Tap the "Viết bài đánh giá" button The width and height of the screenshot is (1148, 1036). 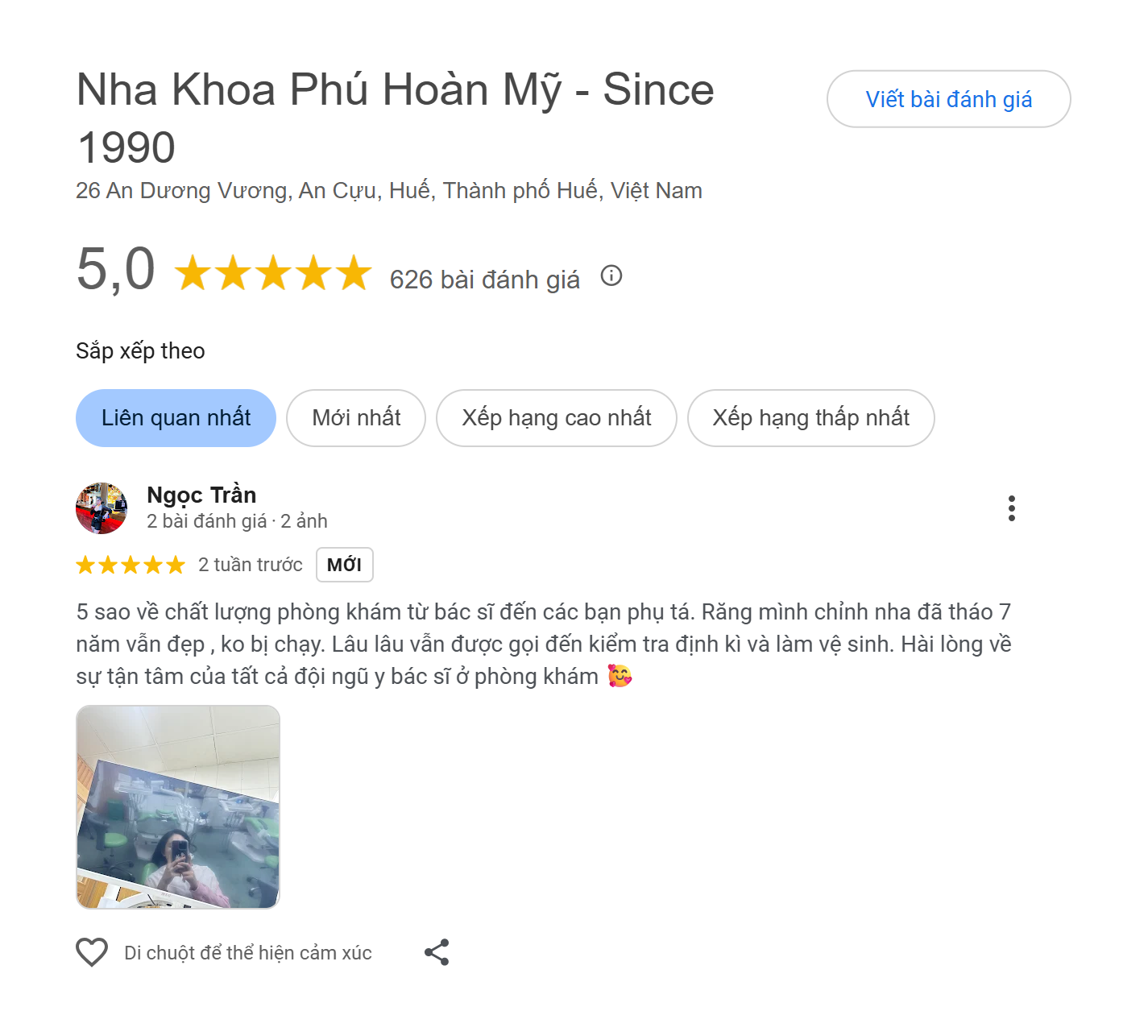pos(948,99)
